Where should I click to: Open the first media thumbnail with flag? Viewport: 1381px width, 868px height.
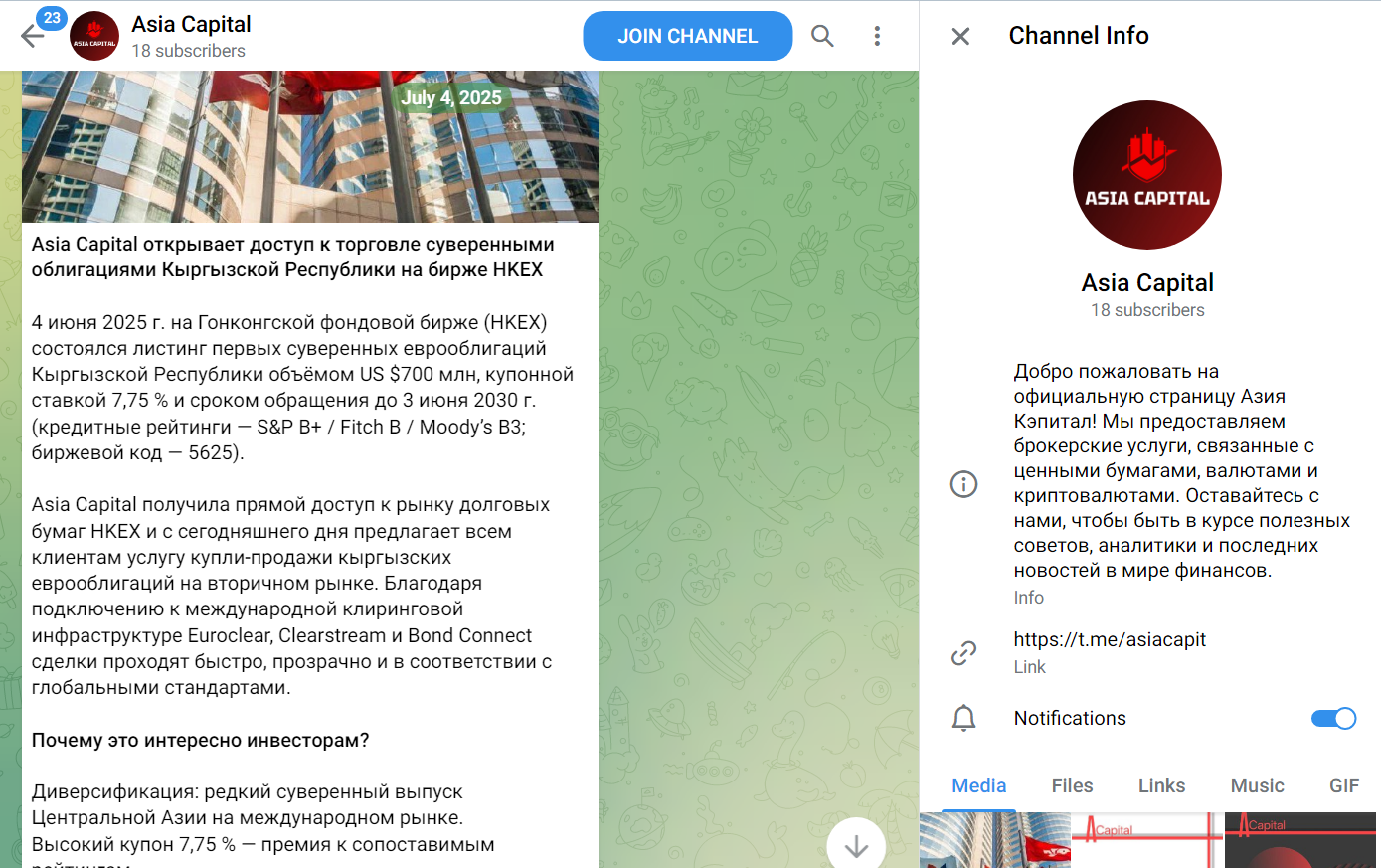click(x=994, y=841)
